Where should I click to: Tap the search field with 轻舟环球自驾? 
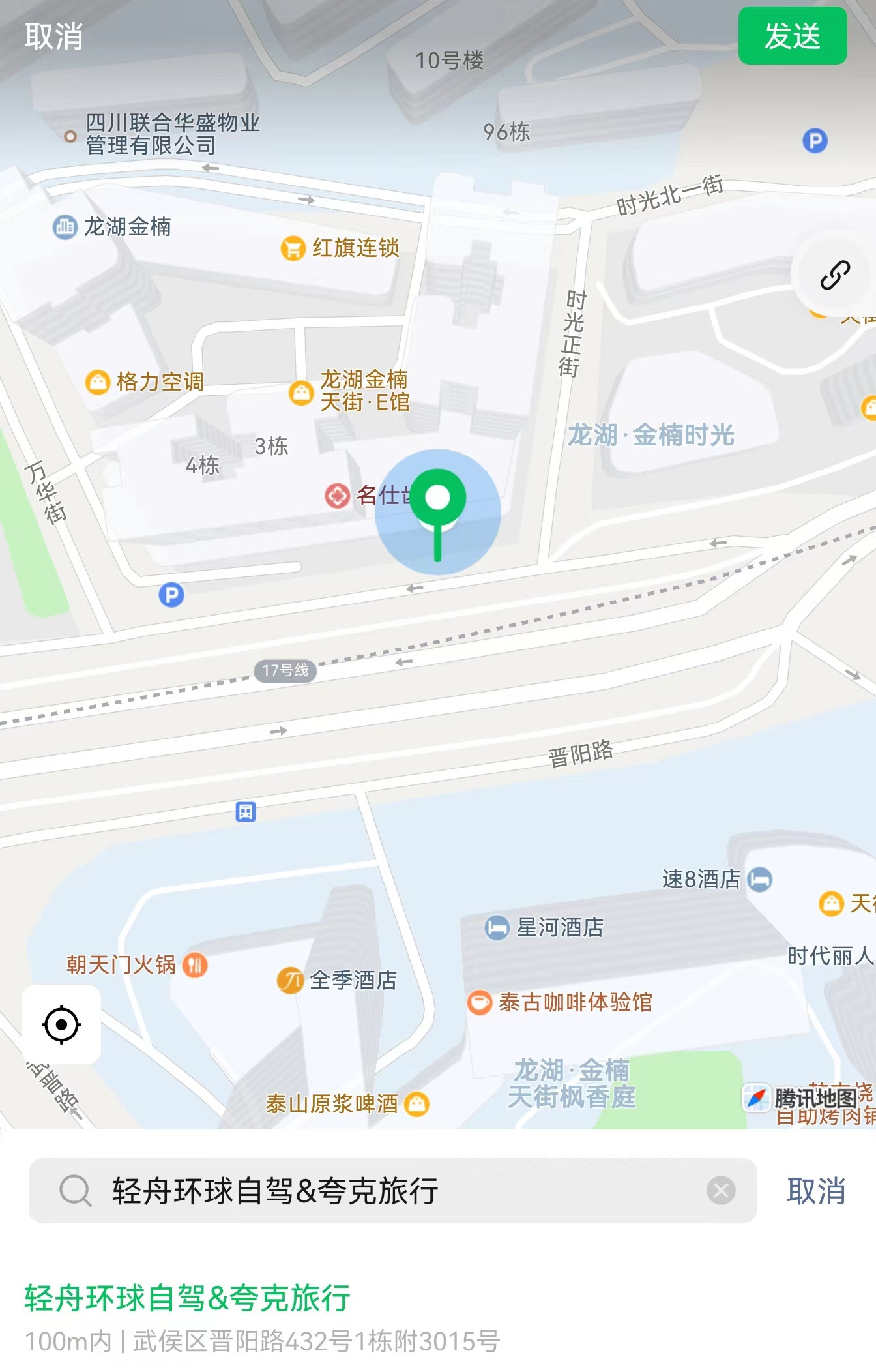click(x=391, y=1191)
